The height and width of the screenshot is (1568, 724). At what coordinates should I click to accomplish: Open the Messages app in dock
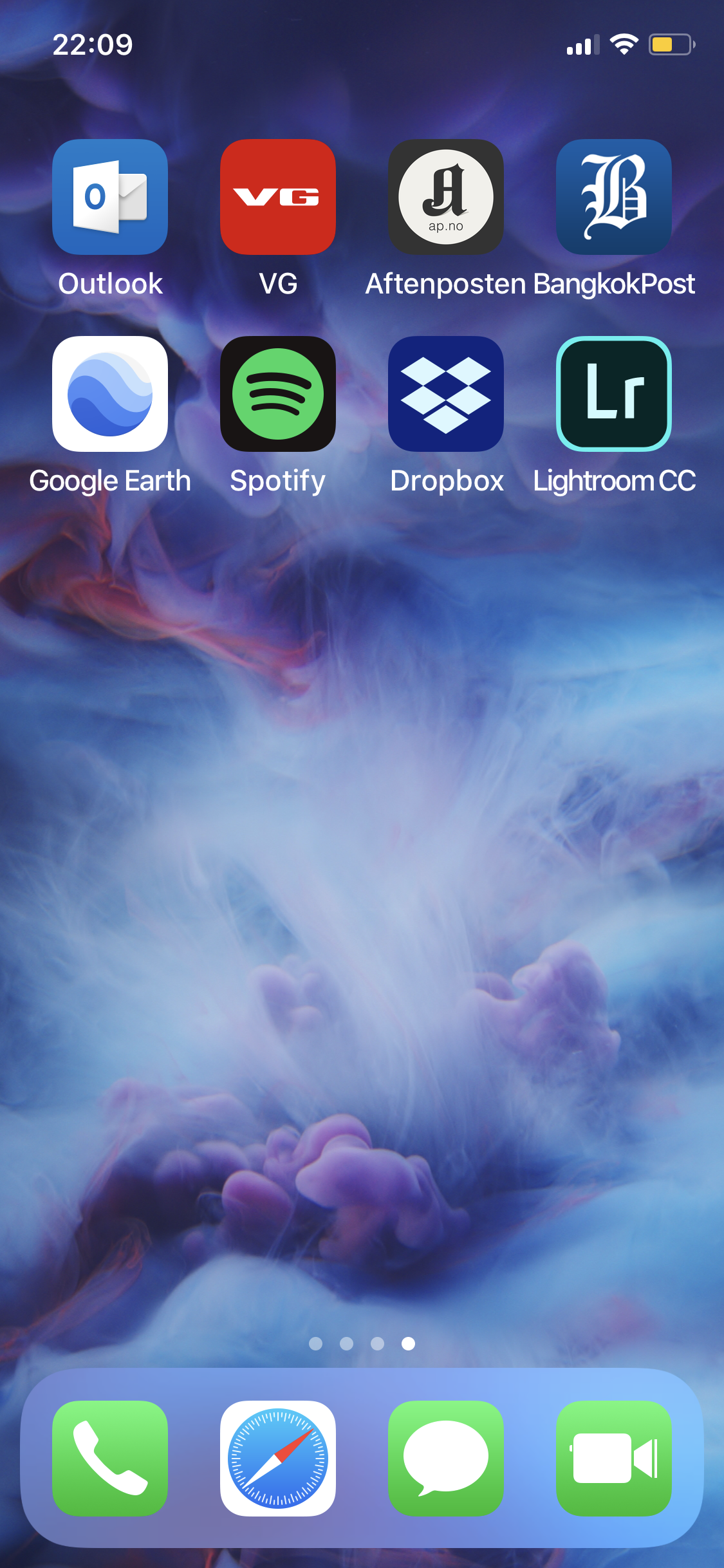click(446, 1459)
